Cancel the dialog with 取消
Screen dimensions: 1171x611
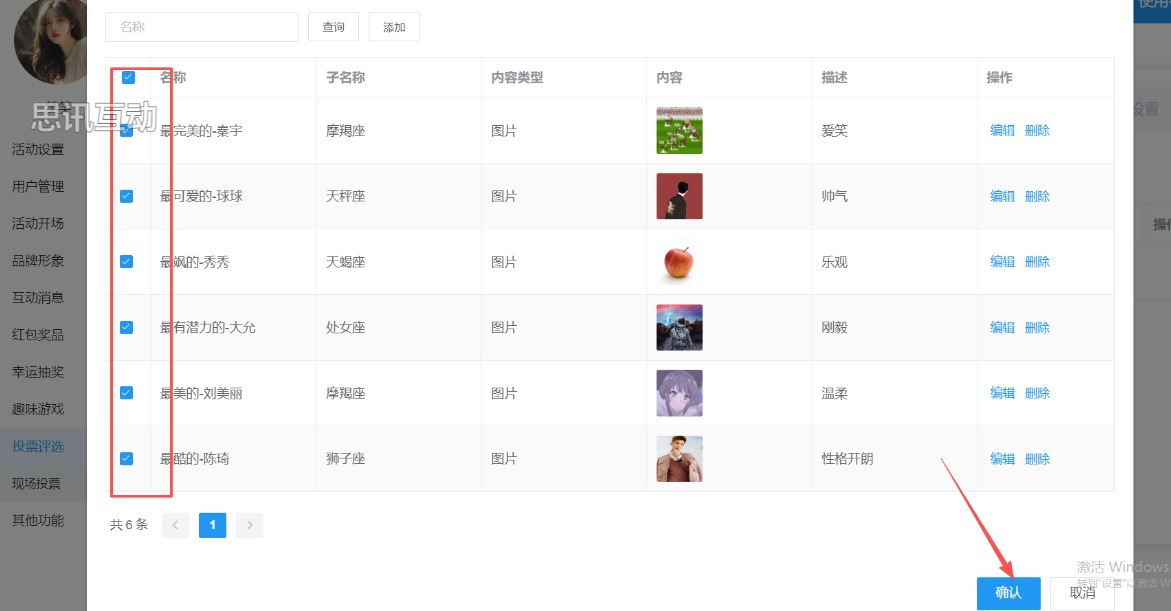tap(1082, 593)
